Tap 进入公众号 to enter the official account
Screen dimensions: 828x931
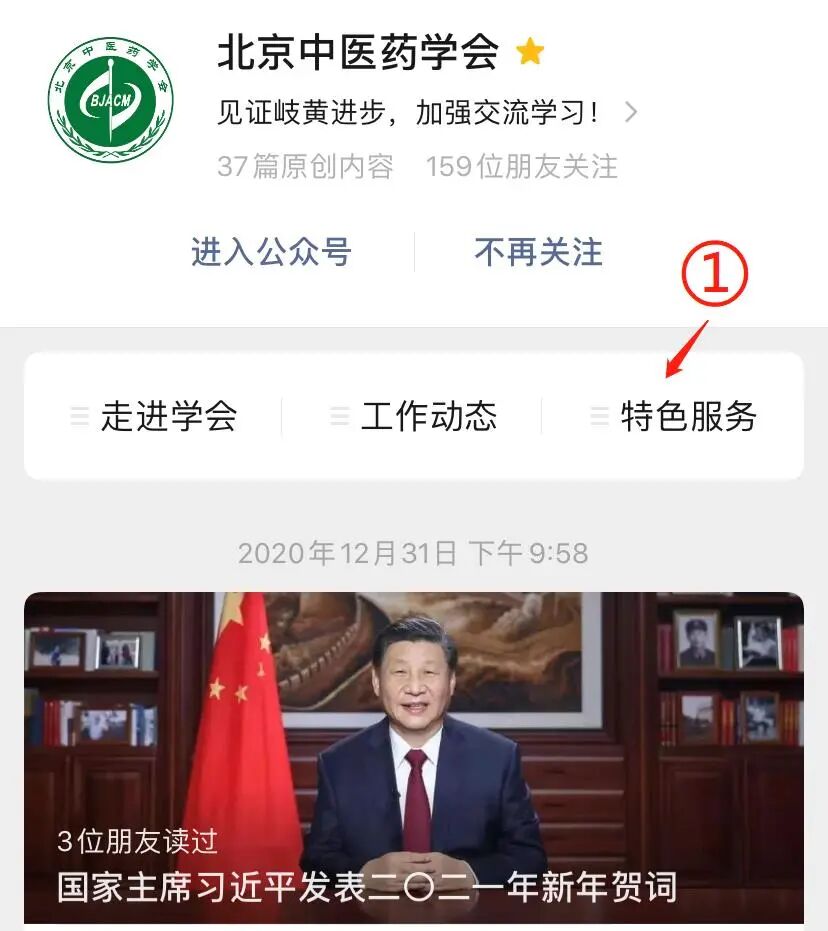(x=271, y=252)
